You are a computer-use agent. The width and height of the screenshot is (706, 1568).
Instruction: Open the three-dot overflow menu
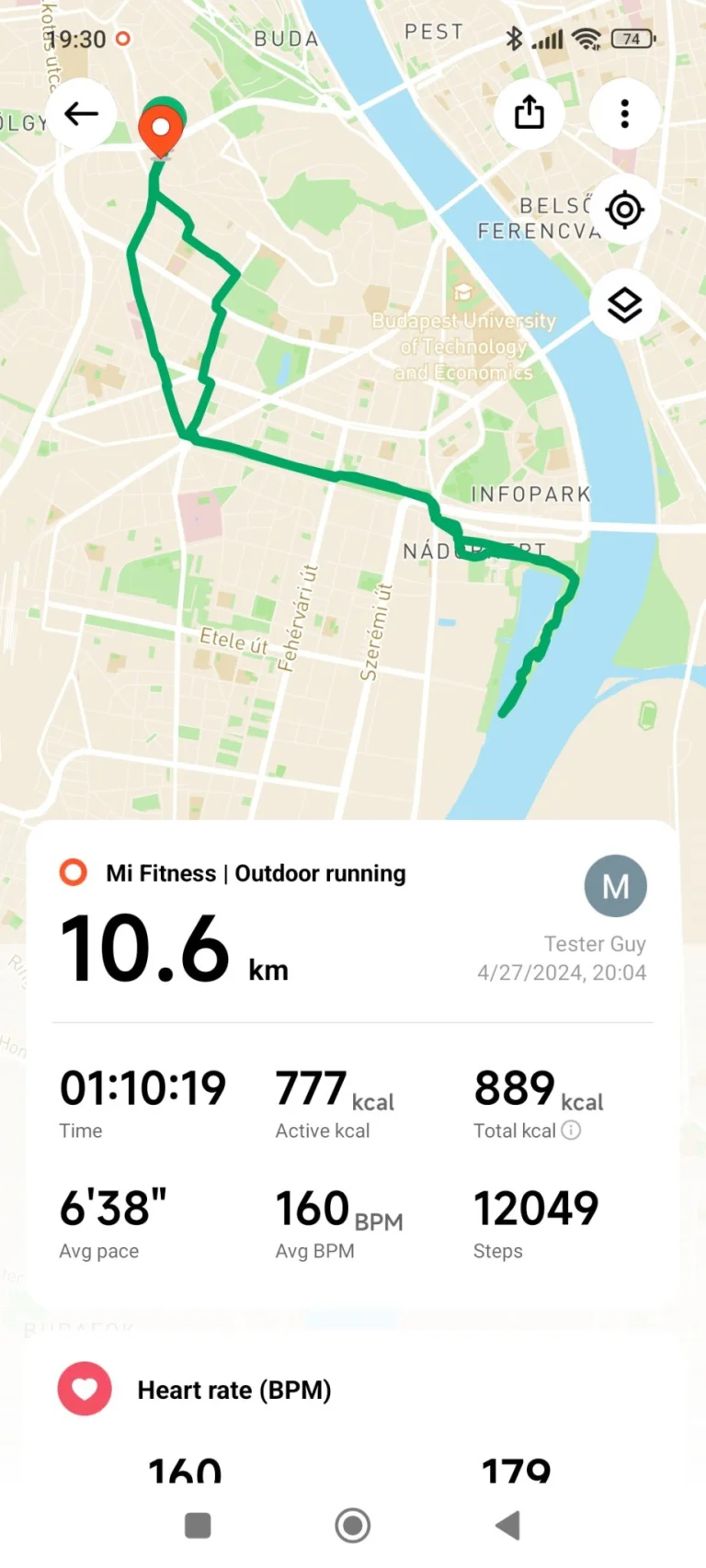(x=624, y=113)
